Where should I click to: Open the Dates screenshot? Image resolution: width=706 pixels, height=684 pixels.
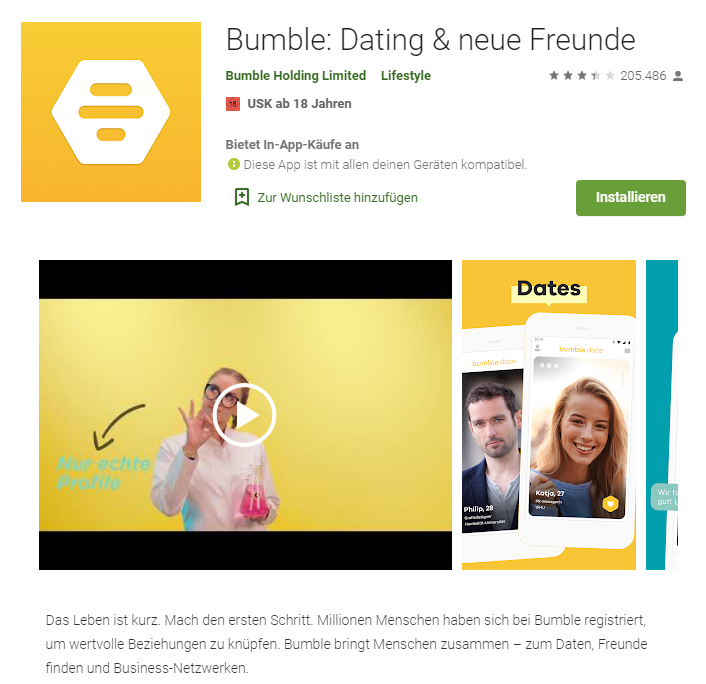548,415
